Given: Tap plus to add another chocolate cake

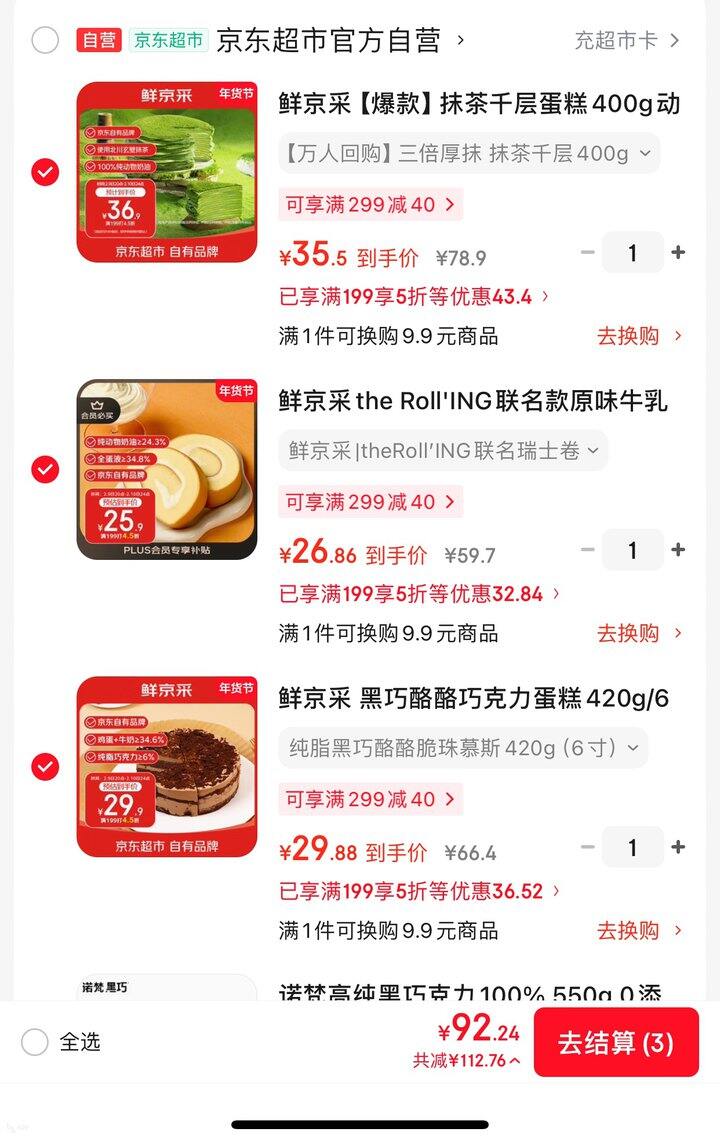Looking at the screenshot, I should tap(678, 847).
